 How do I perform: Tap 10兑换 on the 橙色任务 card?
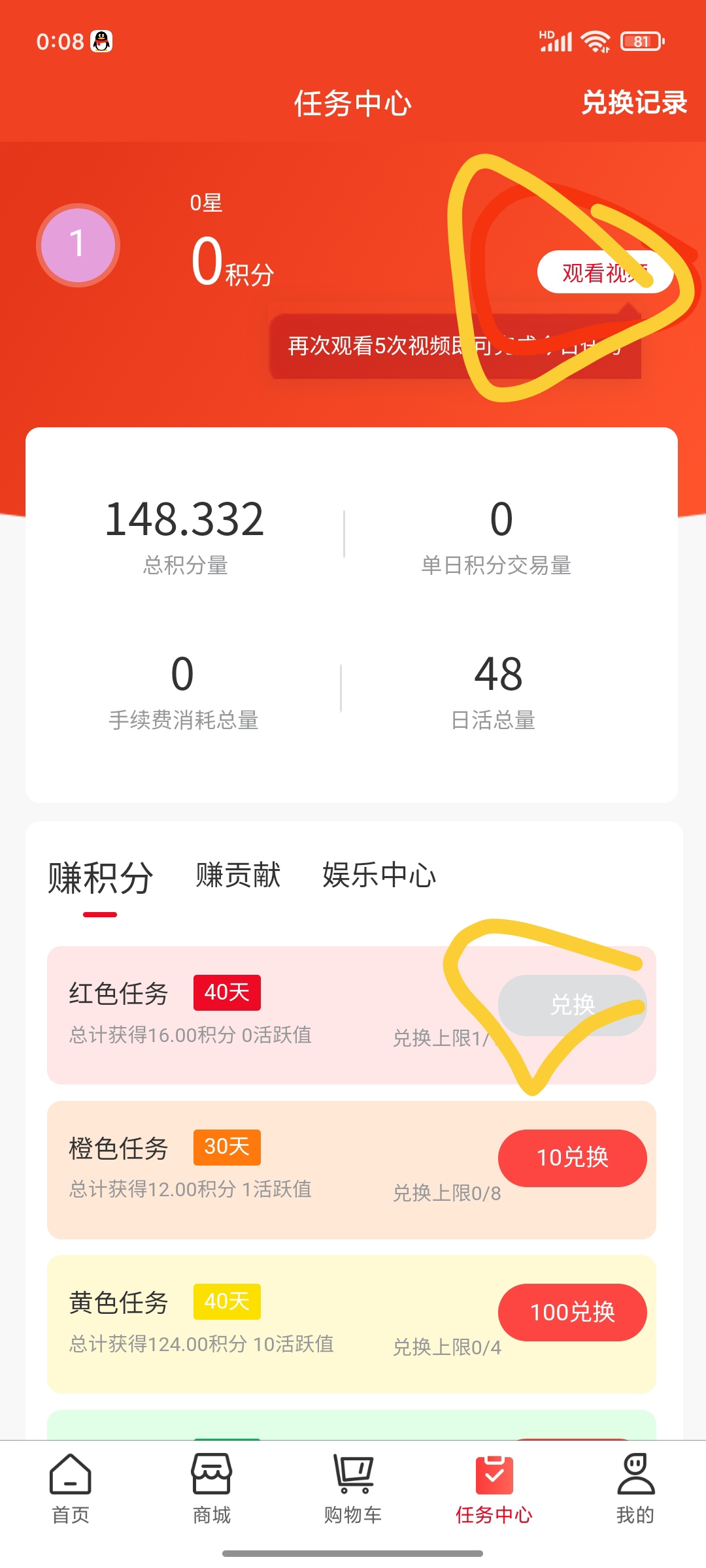(573, 1158)
